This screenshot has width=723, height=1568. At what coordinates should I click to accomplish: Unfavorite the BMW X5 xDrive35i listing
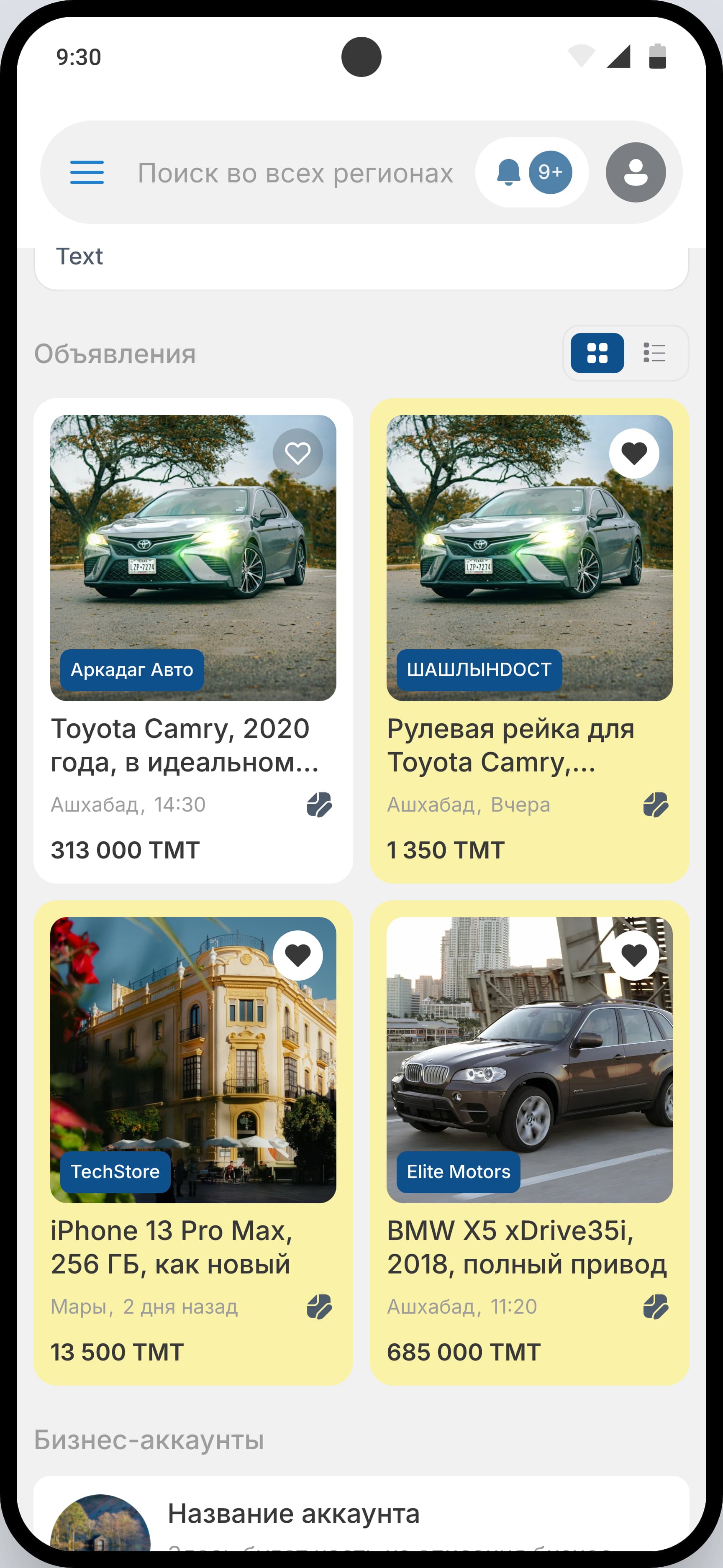pyautogui.click(x=634, y=955)
